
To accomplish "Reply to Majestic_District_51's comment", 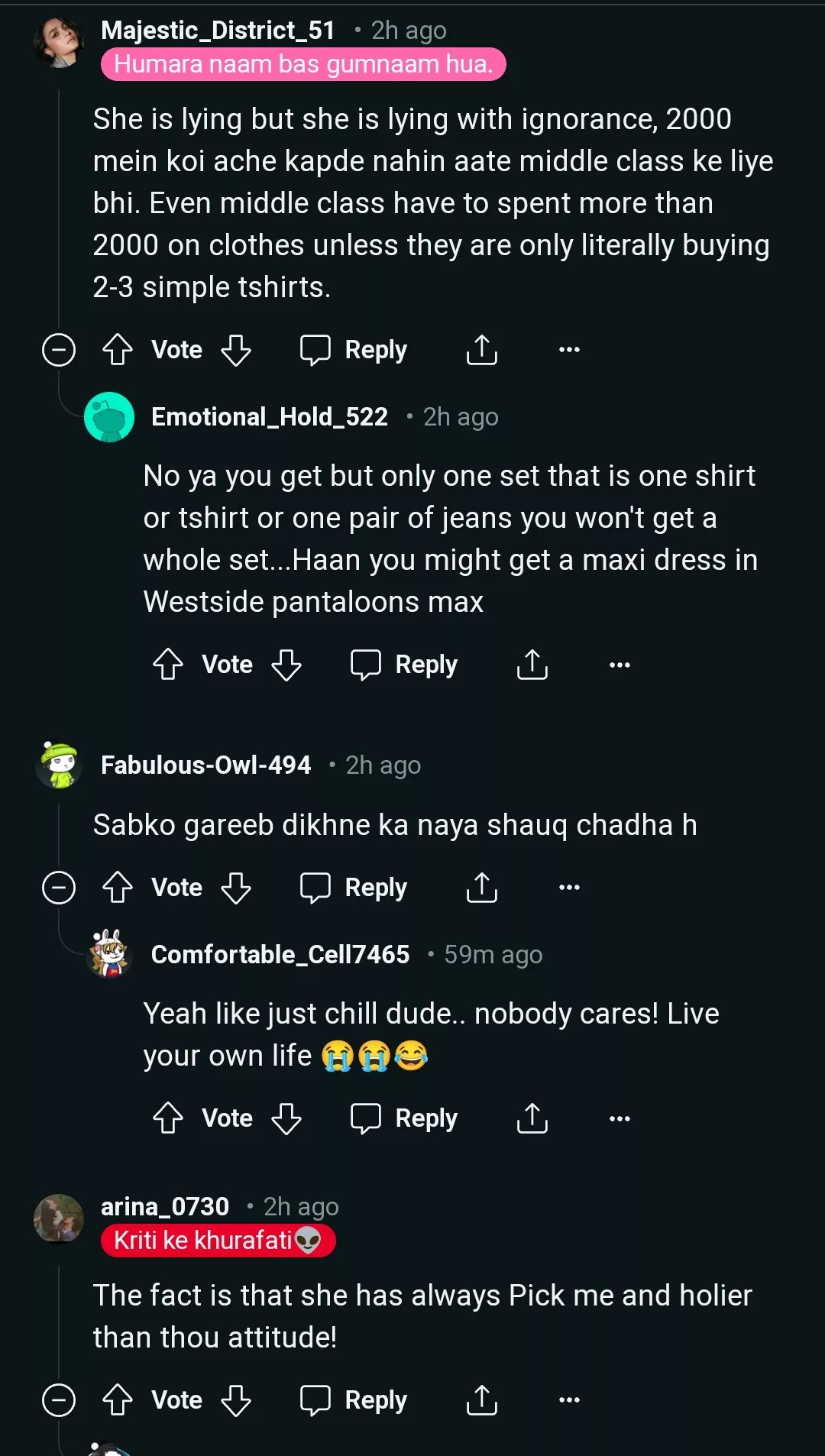I will point(354,350).
